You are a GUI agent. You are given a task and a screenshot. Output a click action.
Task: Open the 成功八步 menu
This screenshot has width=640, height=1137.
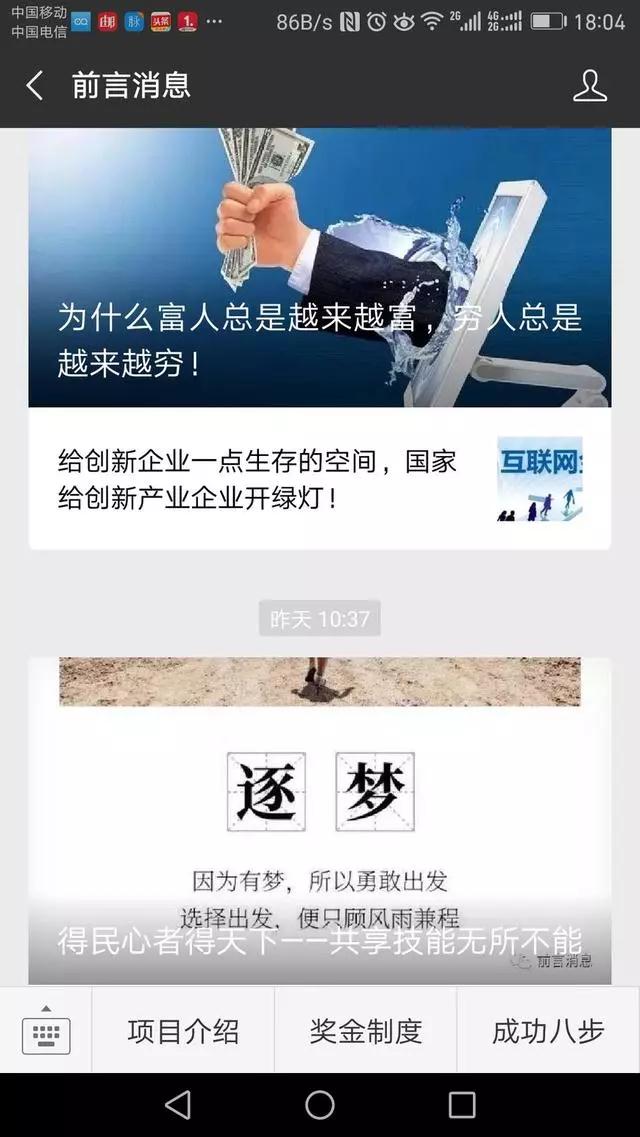click(x=548, y=1031)
